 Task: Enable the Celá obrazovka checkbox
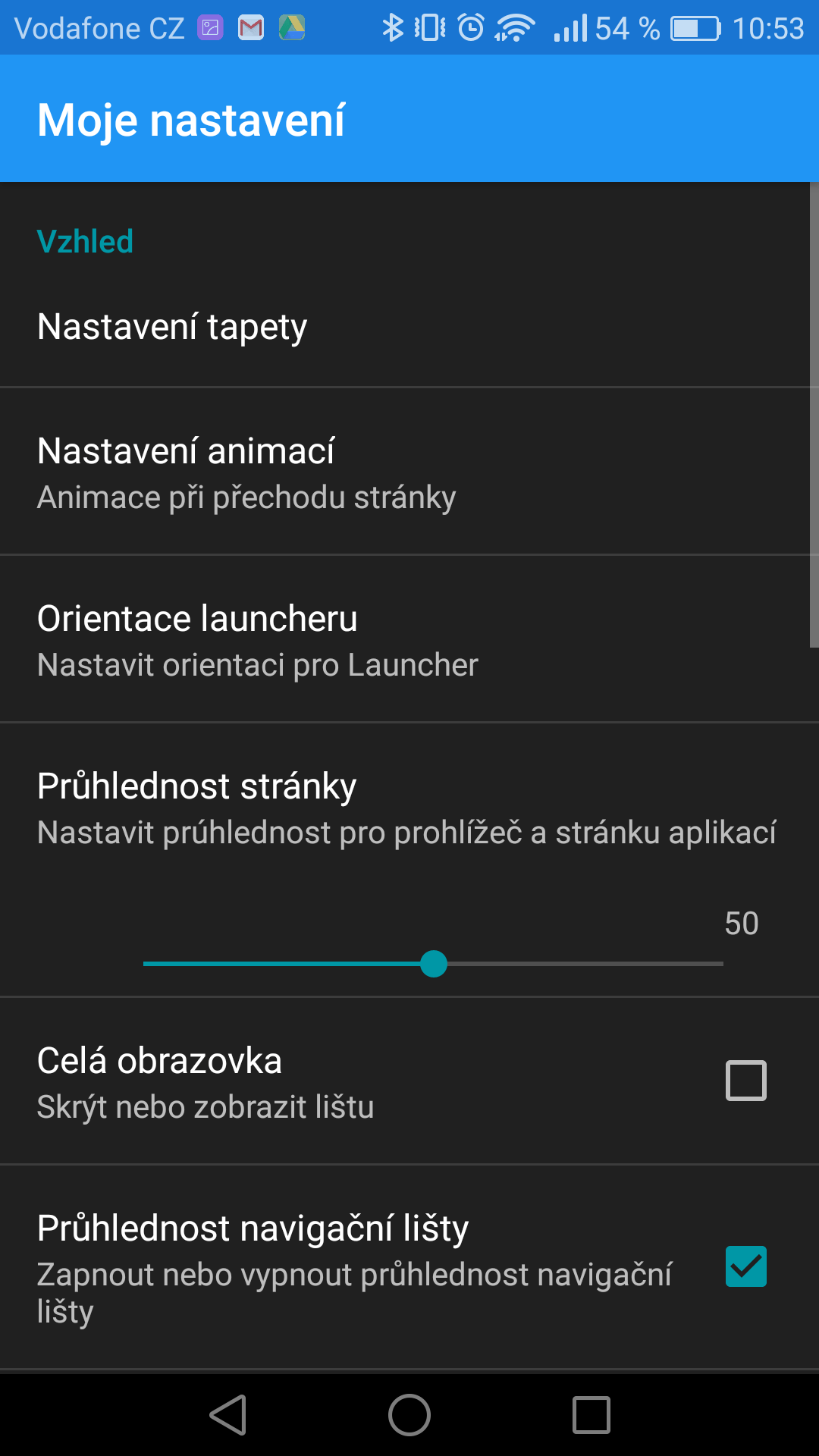[x=746, y=1081]
